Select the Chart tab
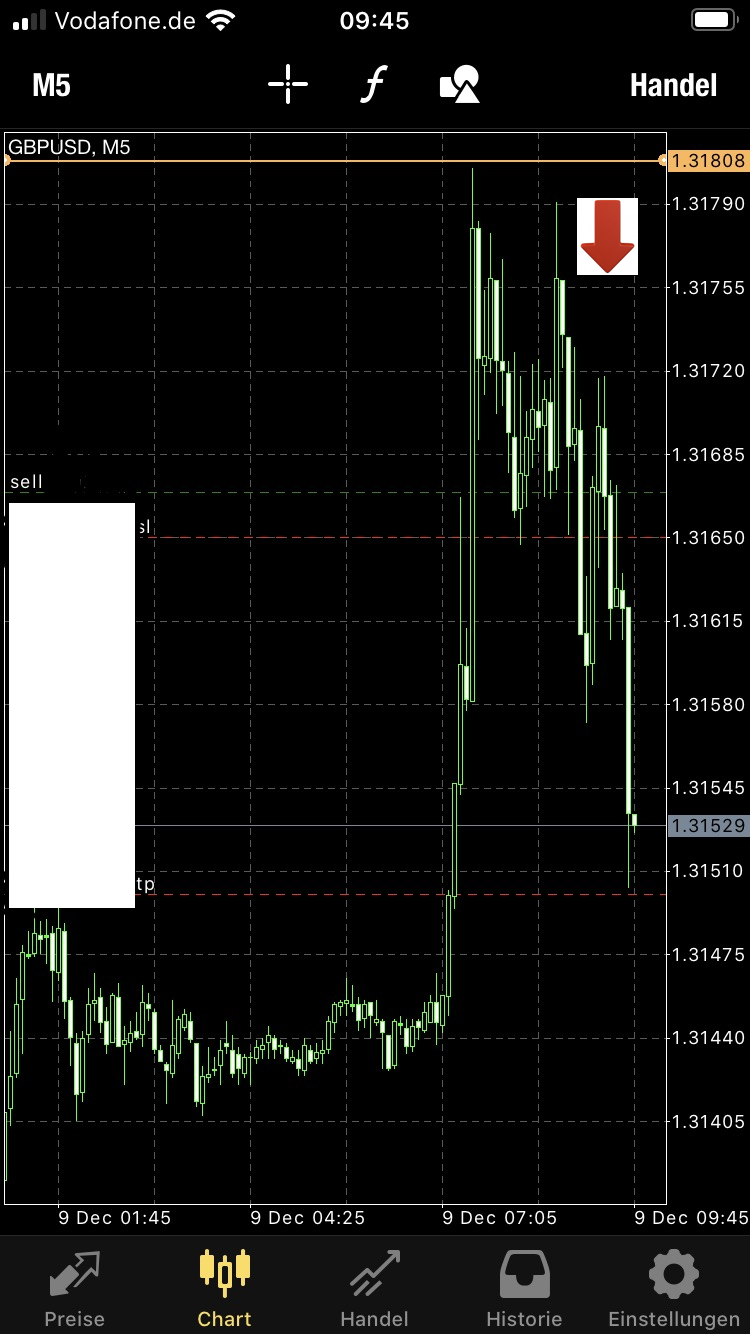This screenshot has height=1334, width=750. 224,1288
